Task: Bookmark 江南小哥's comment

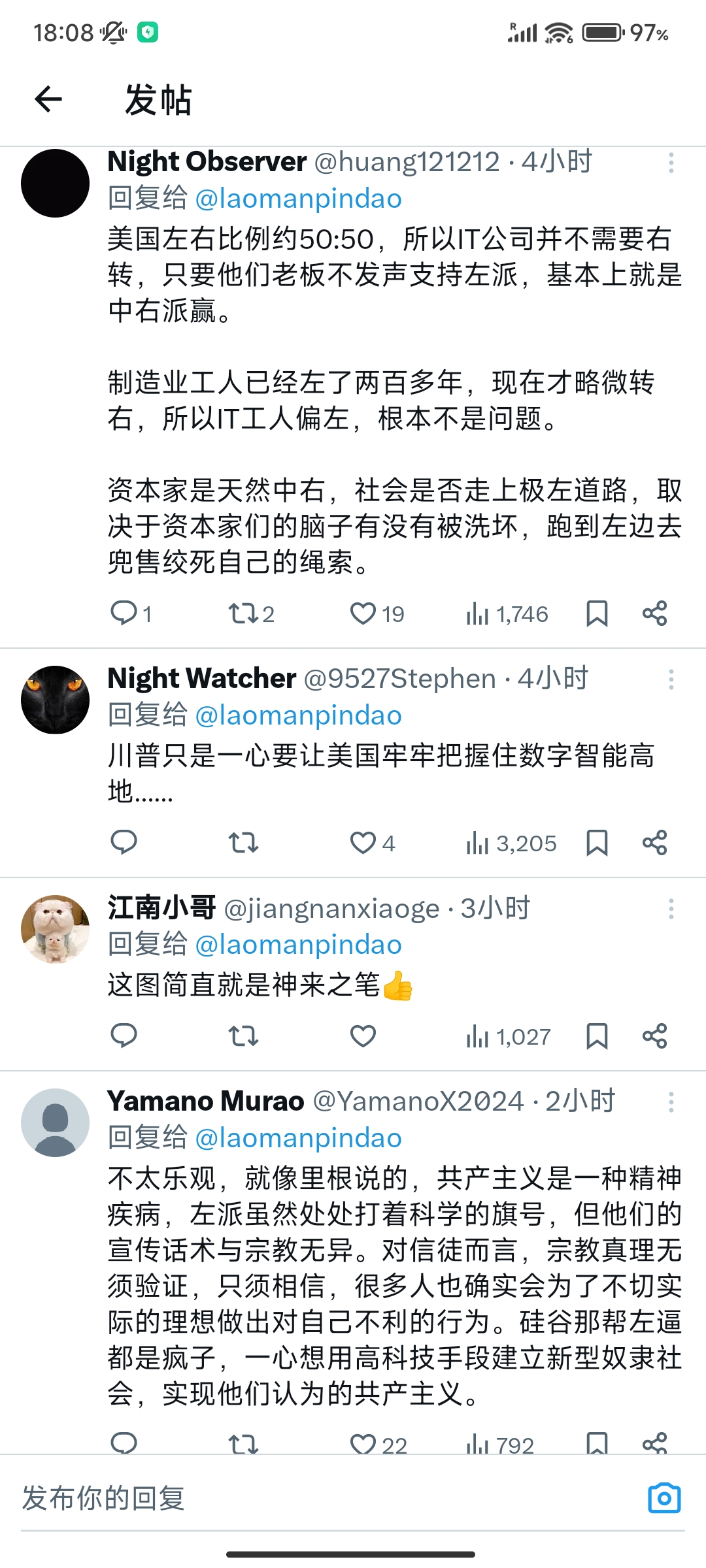Action: (597, 1036)
